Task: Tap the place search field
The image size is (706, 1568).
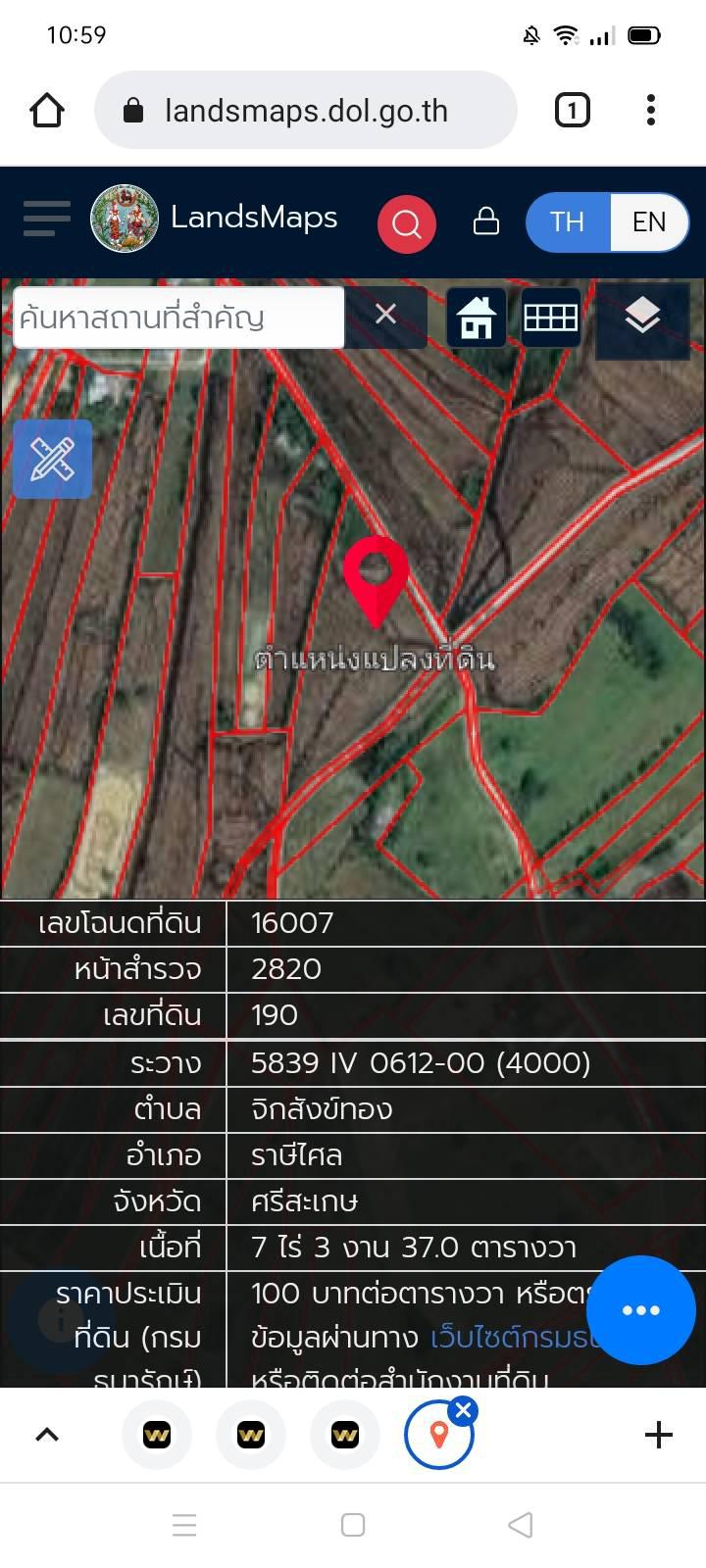Action: click(x=179, y=318)
